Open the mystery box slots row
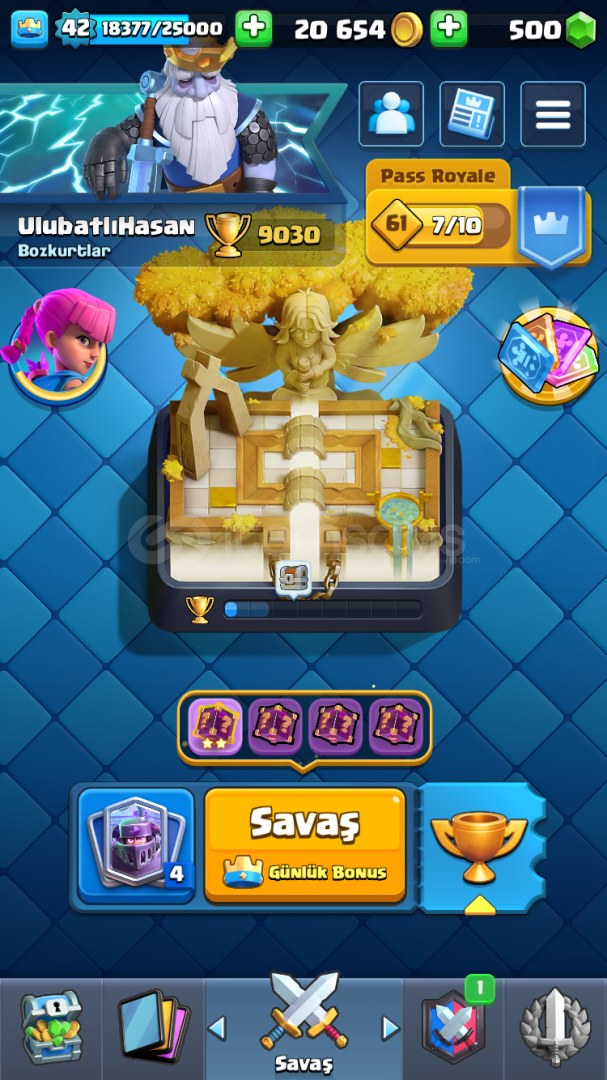The width and height of the screenshot is (607, 1080). (304, 726)
